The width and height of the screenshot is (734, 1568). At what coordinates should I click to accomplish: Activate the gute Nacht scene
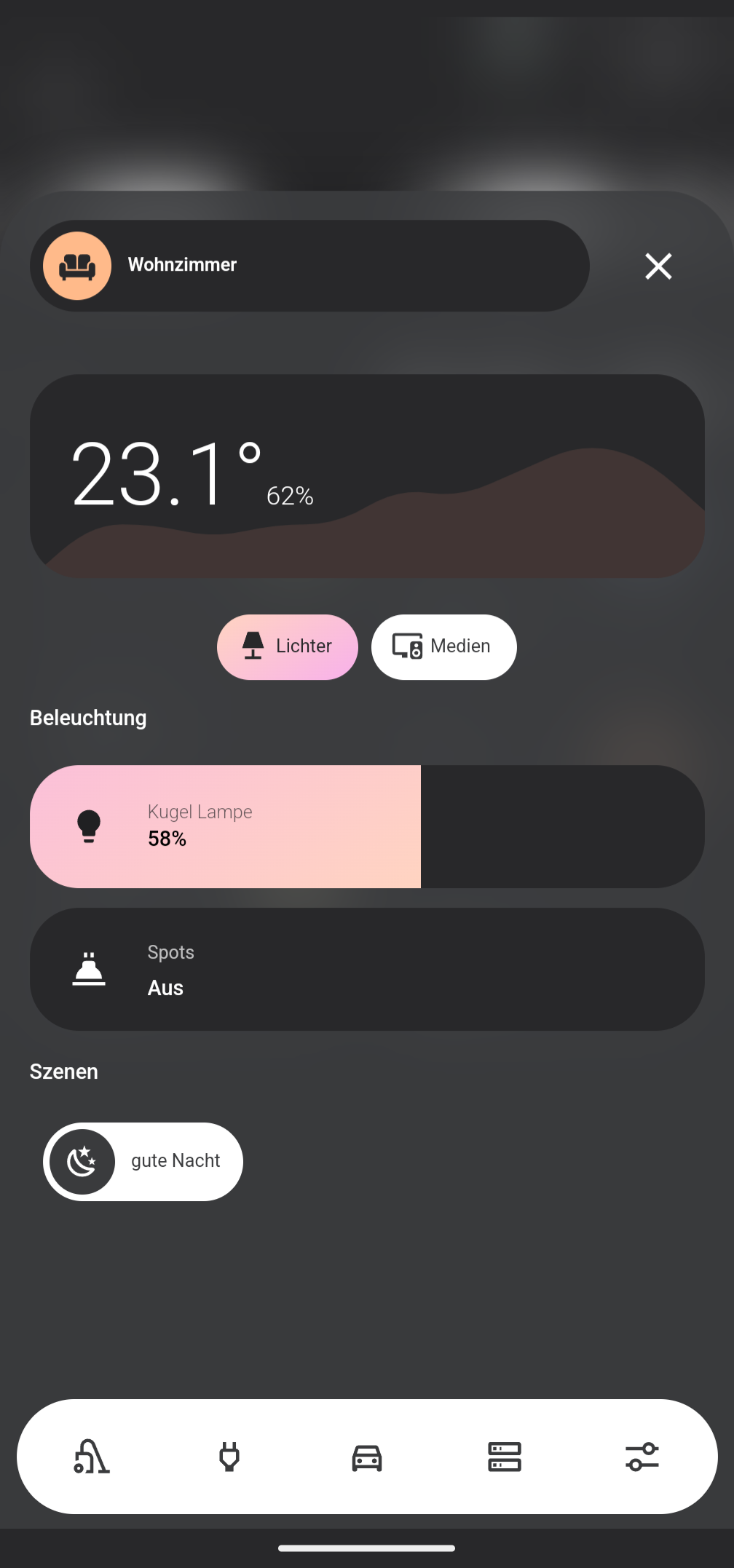[x=143, y=1161]
